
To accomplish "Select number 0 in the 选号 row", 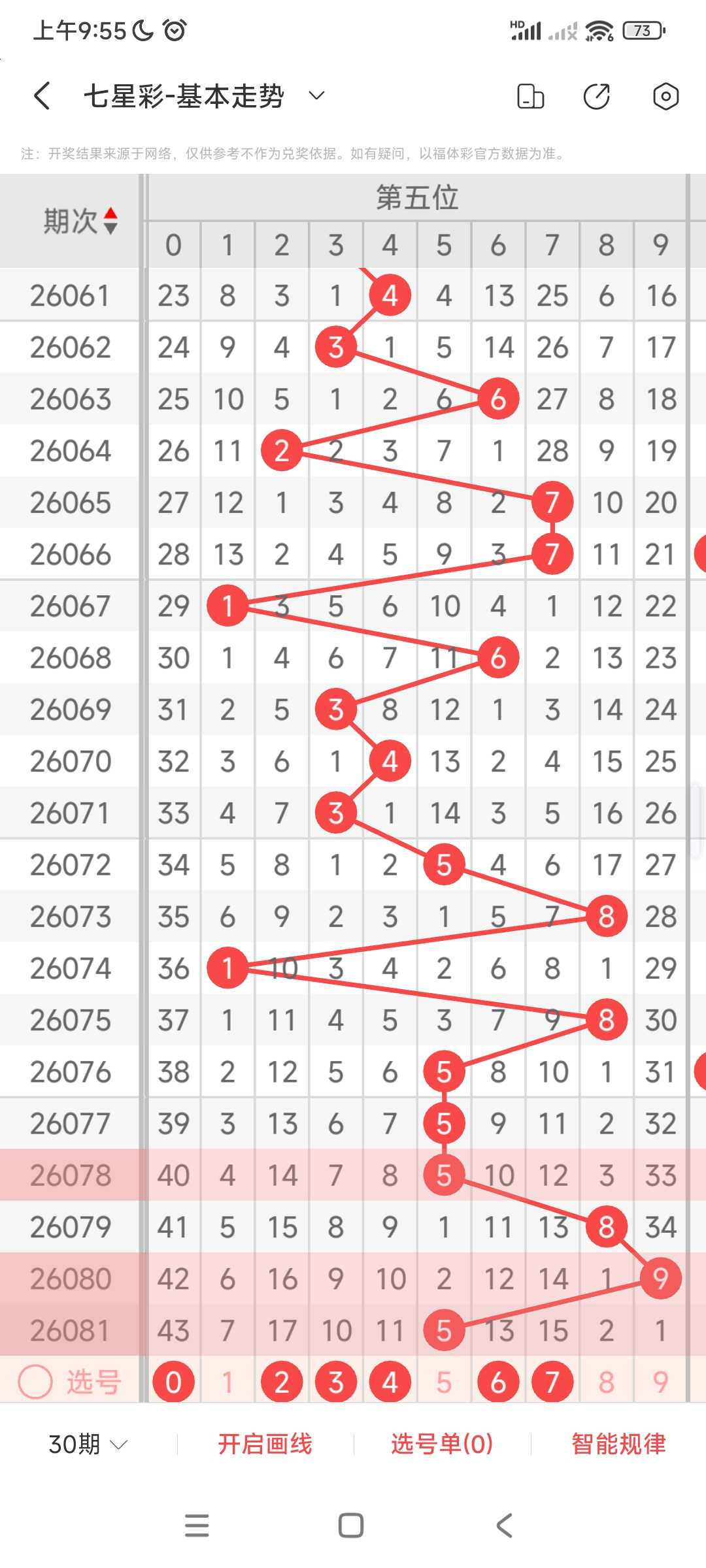I will pos(173,1382).
